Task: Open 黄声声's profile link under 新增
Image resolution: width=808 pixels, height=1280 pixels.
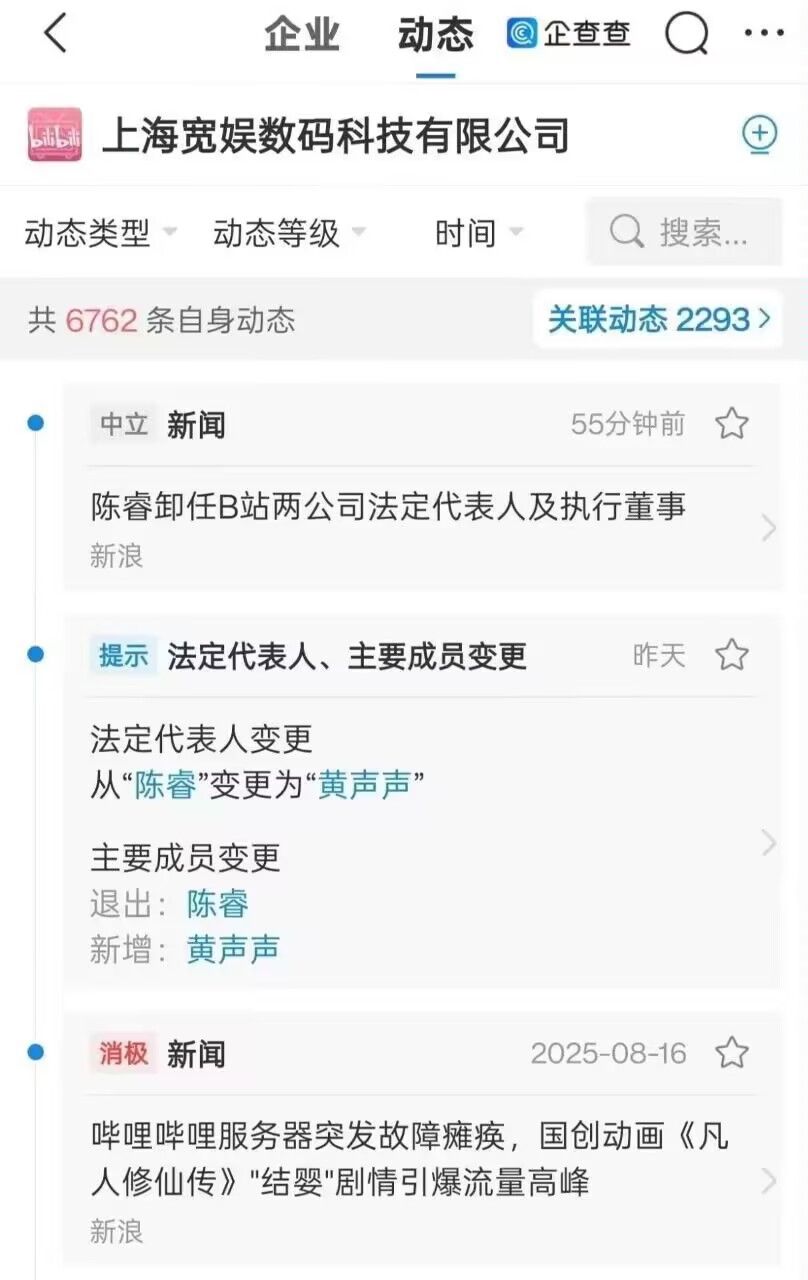Action: [x=232, y=950]
